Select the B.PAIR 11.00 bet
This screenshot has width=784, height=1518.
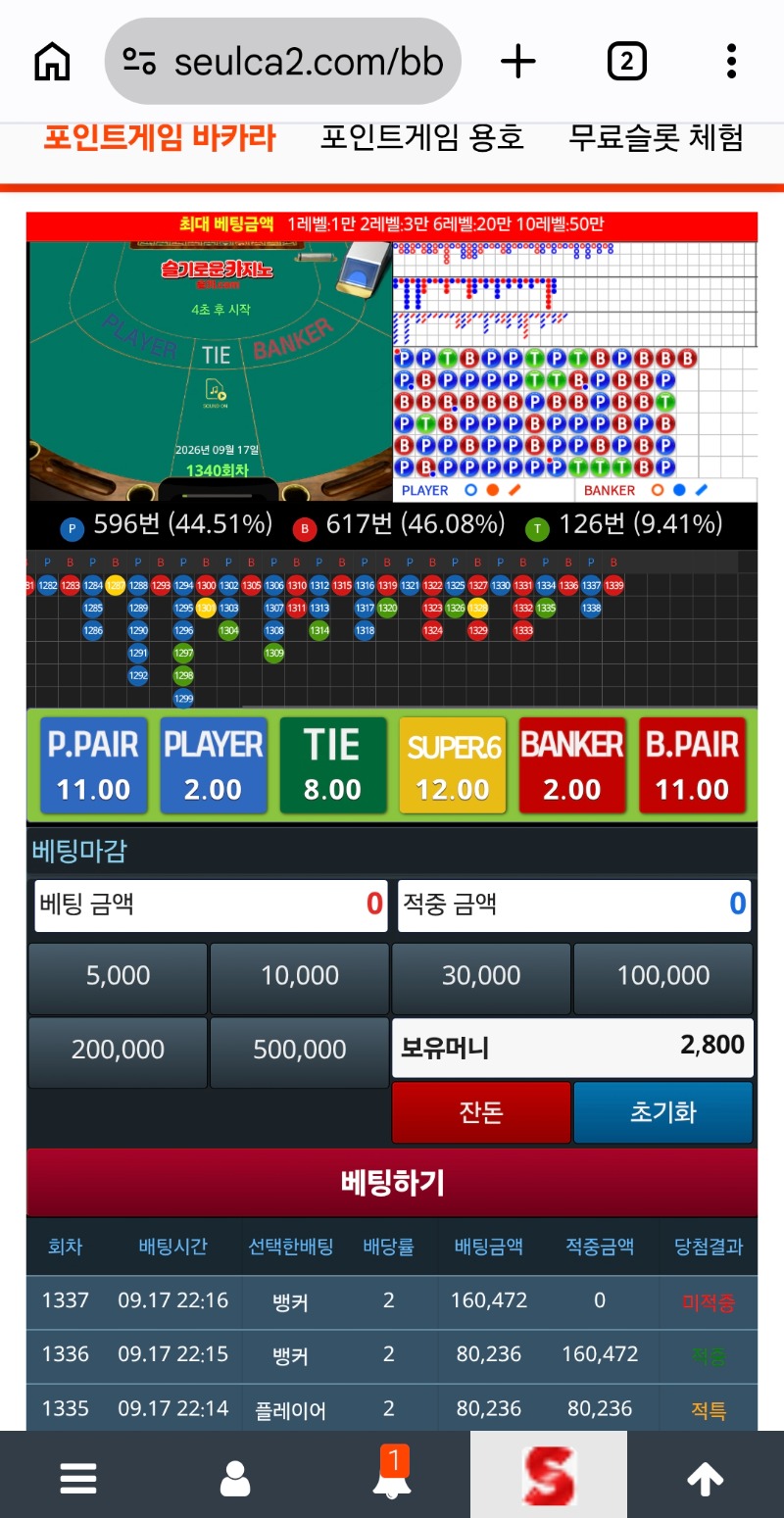692,765
